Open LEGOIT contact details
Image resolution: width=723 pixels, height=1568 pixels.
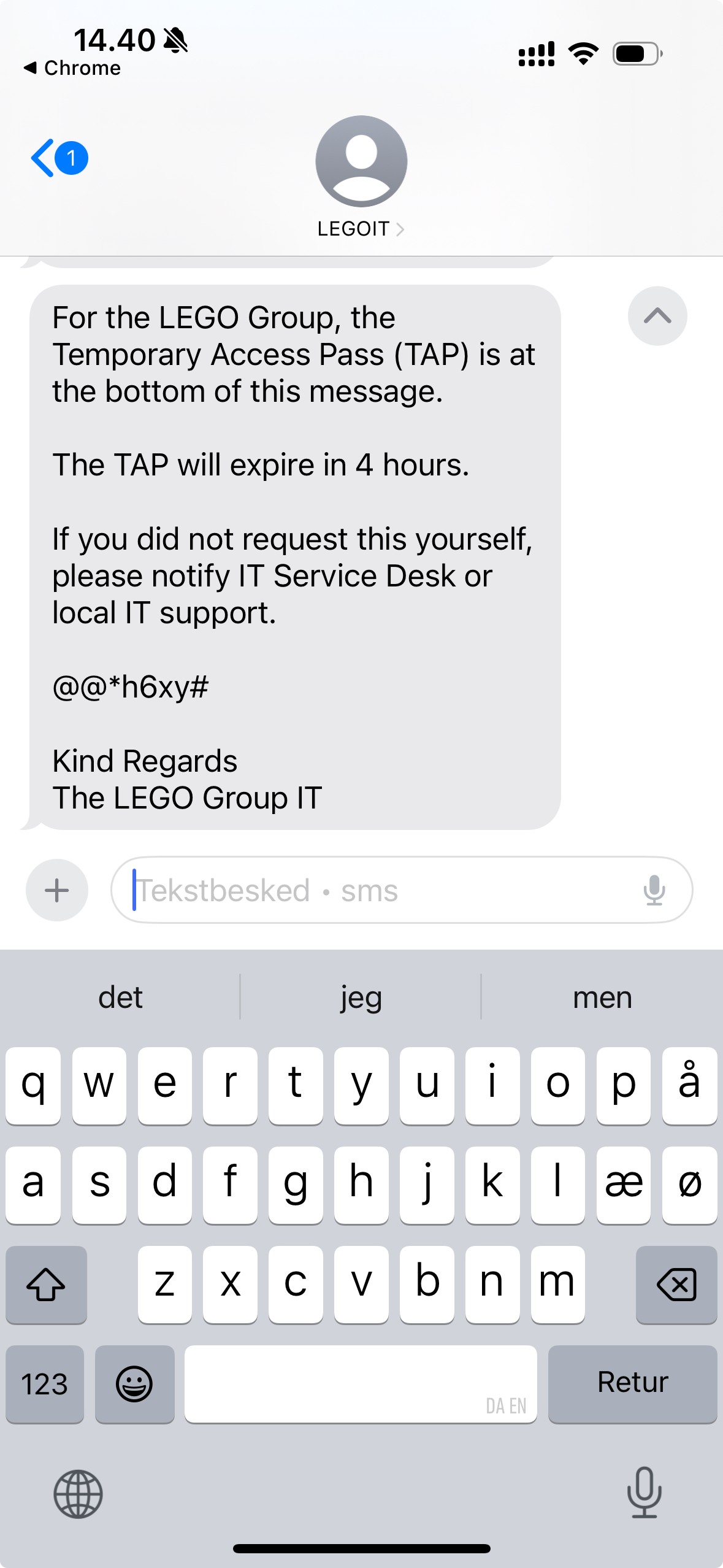361,228
